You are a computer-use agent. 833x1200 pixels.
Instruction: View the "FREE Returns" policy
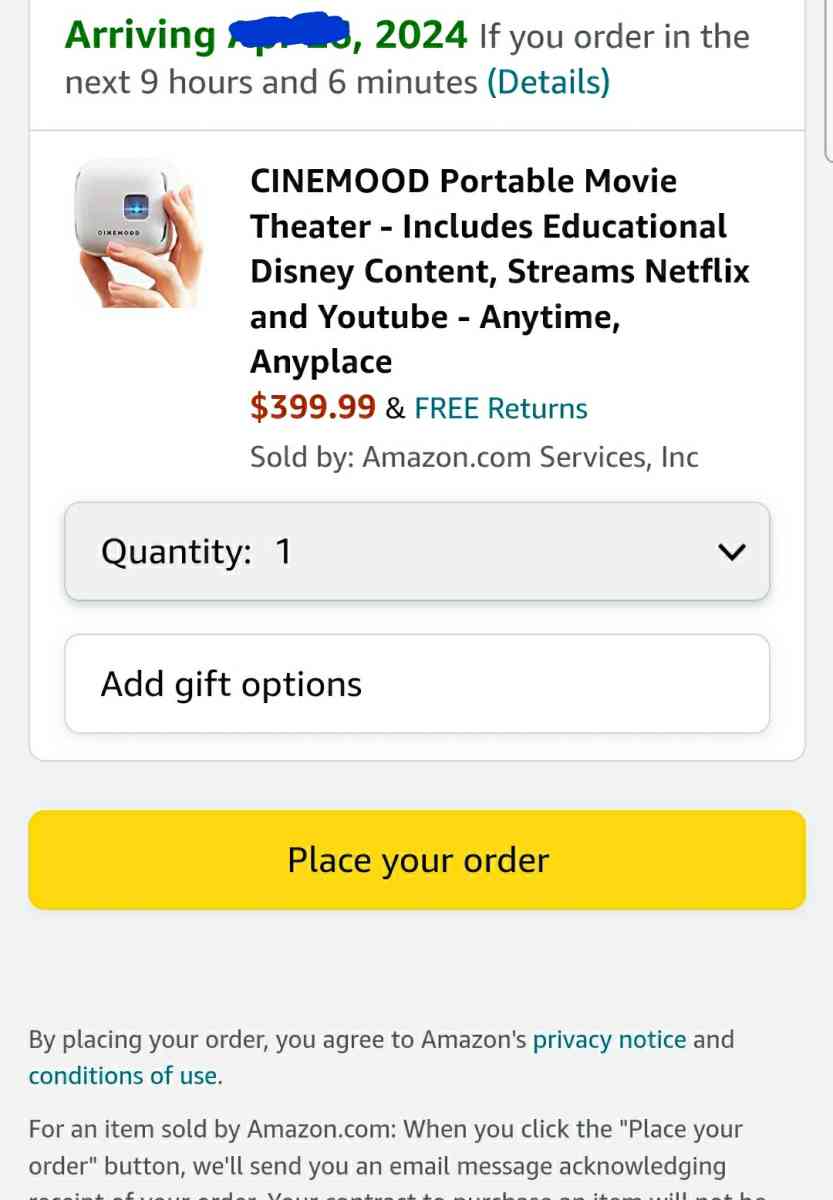(x=500, y=408)
